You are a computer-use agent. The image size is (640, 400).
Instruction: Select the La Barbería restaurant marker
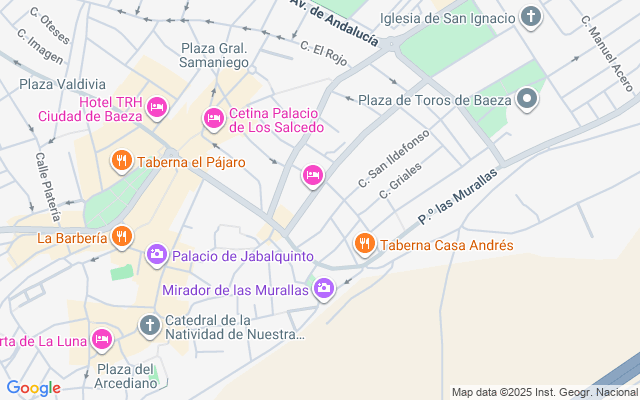tap(121, 238)
